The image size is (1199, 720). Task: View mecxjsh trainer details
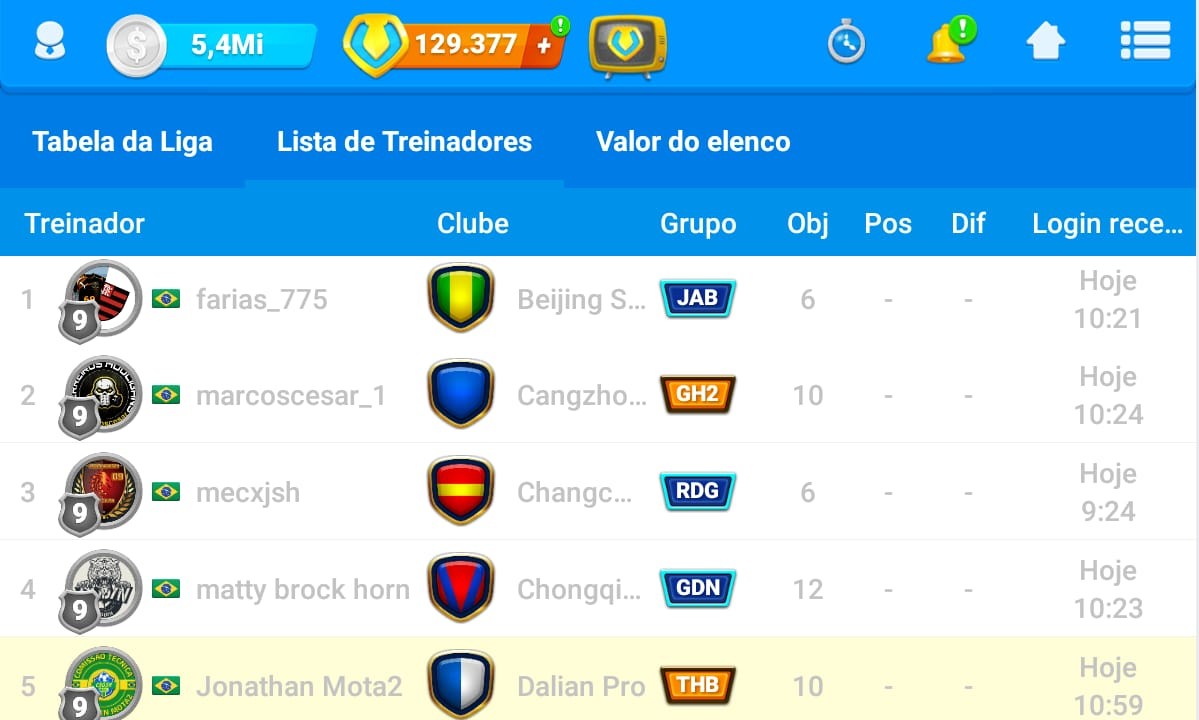click(247, 492)
